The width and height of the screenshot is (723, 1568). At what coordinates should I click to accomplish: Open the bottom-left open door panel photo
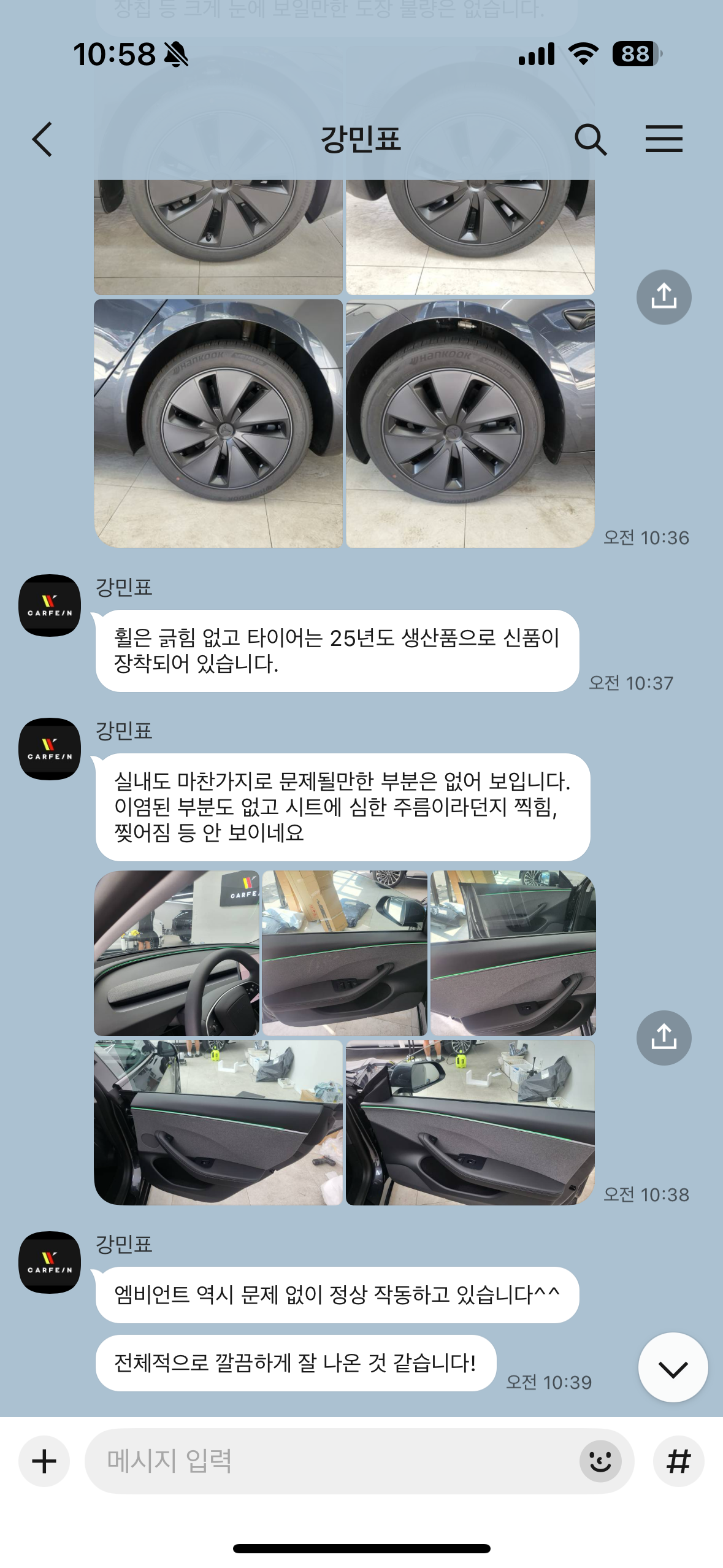click(218, 1122)
